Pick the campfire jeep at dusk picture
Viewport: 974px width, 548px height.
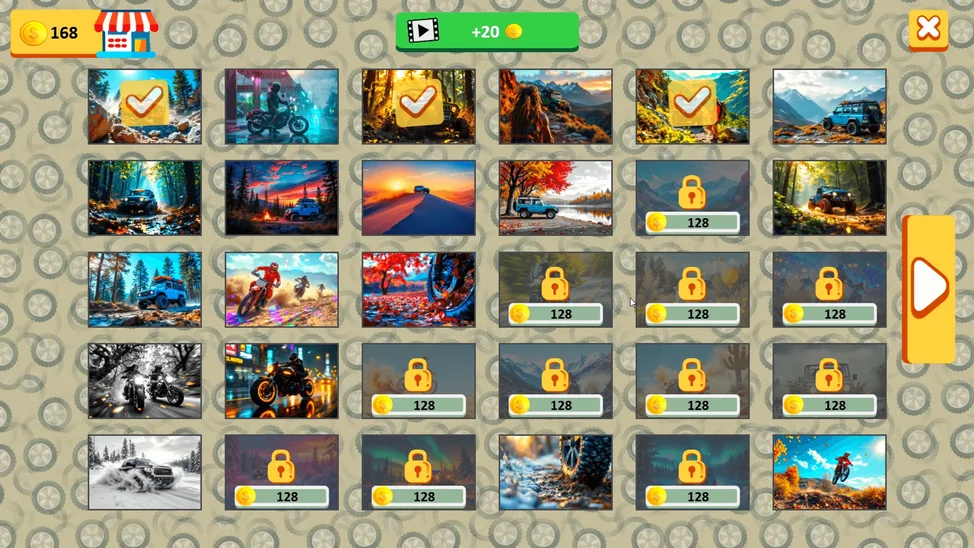coord(281,198)
